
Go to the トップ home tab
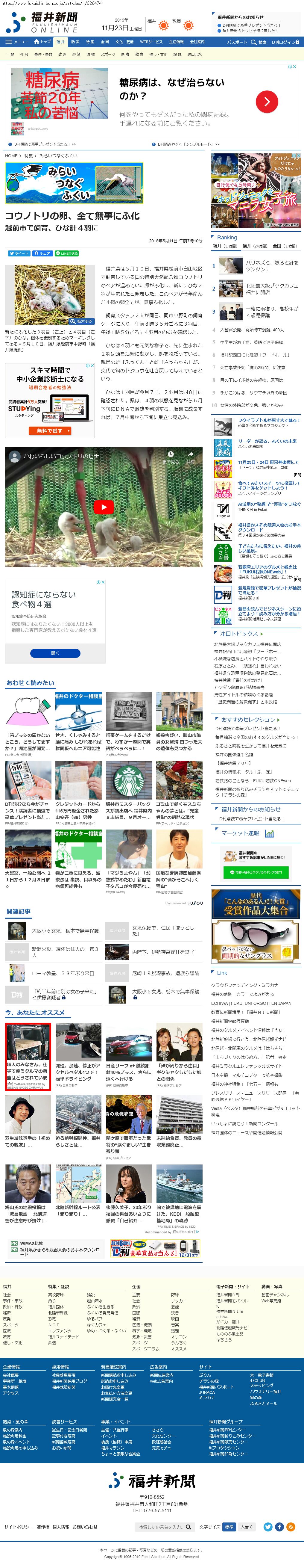click(x=43, y=42)
